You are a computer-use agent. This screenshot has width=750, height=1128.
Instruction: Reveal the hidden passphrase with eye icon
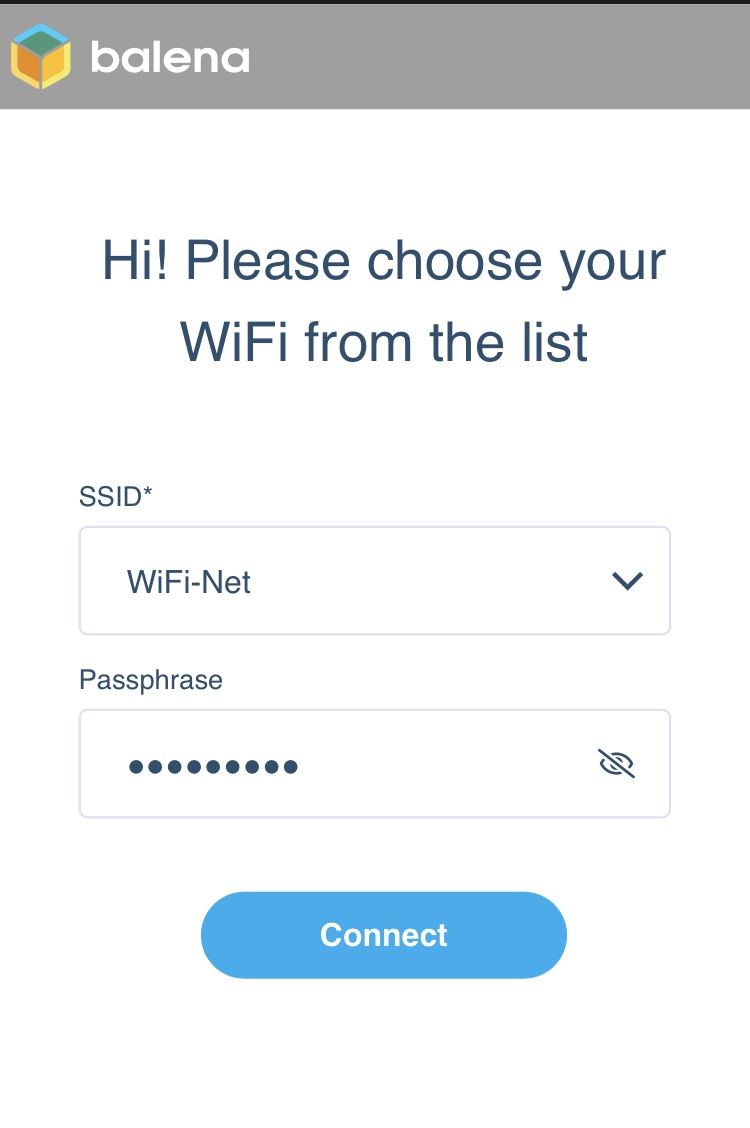tap(616, 765)
